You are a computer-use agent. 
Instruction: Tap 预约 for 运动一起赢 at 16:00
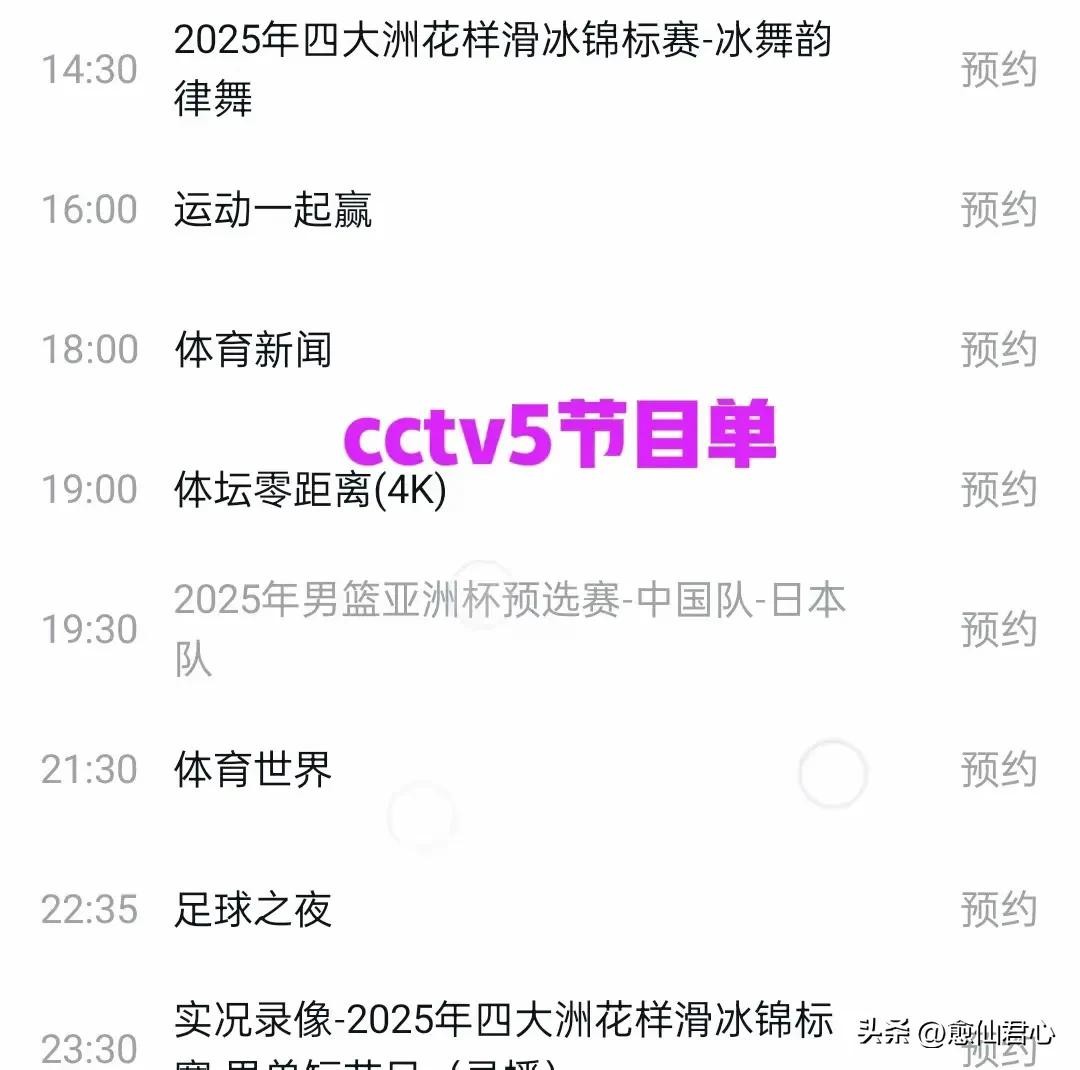pos(998,210)
